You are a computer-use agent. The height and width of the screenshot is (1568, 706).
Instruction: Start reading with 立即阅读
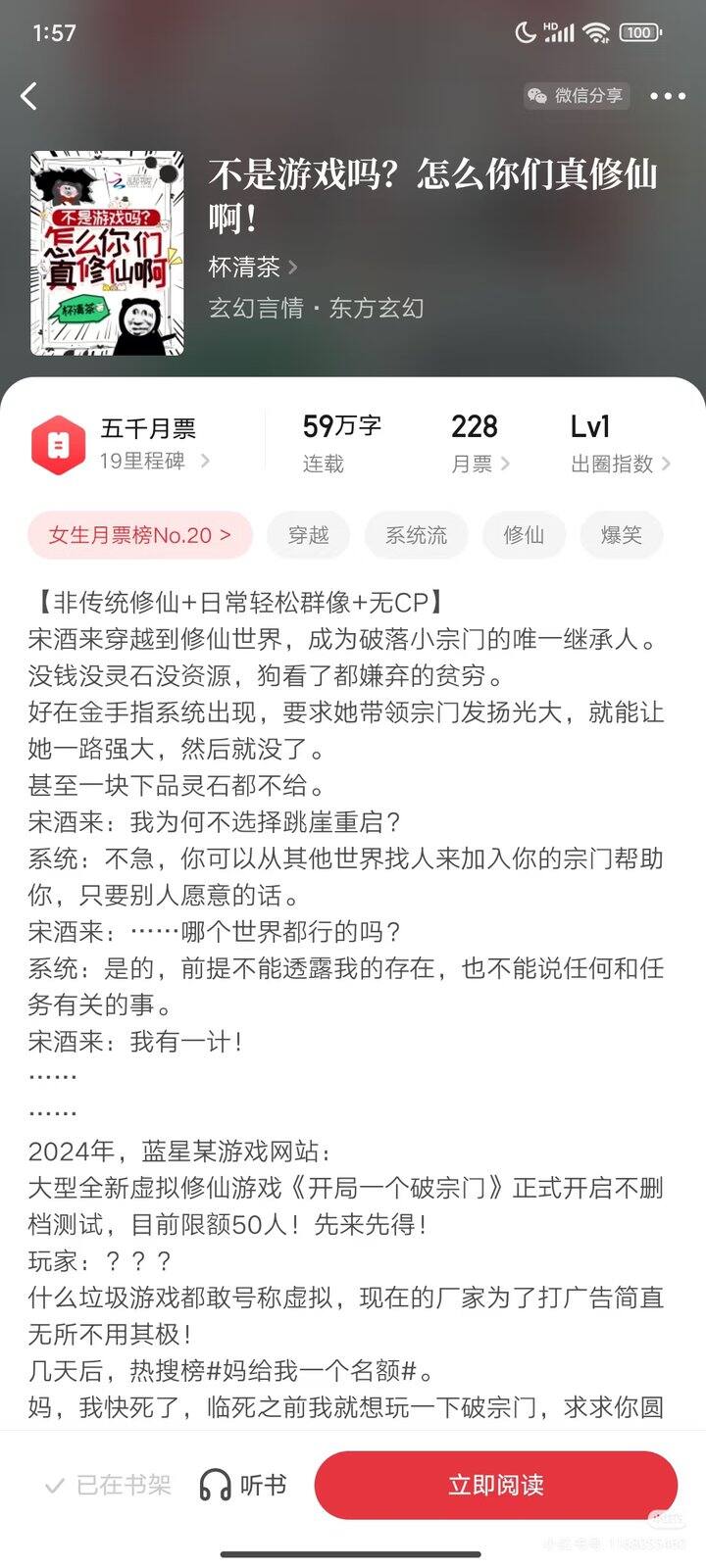pyautogui.click(x=495, y=1486)
